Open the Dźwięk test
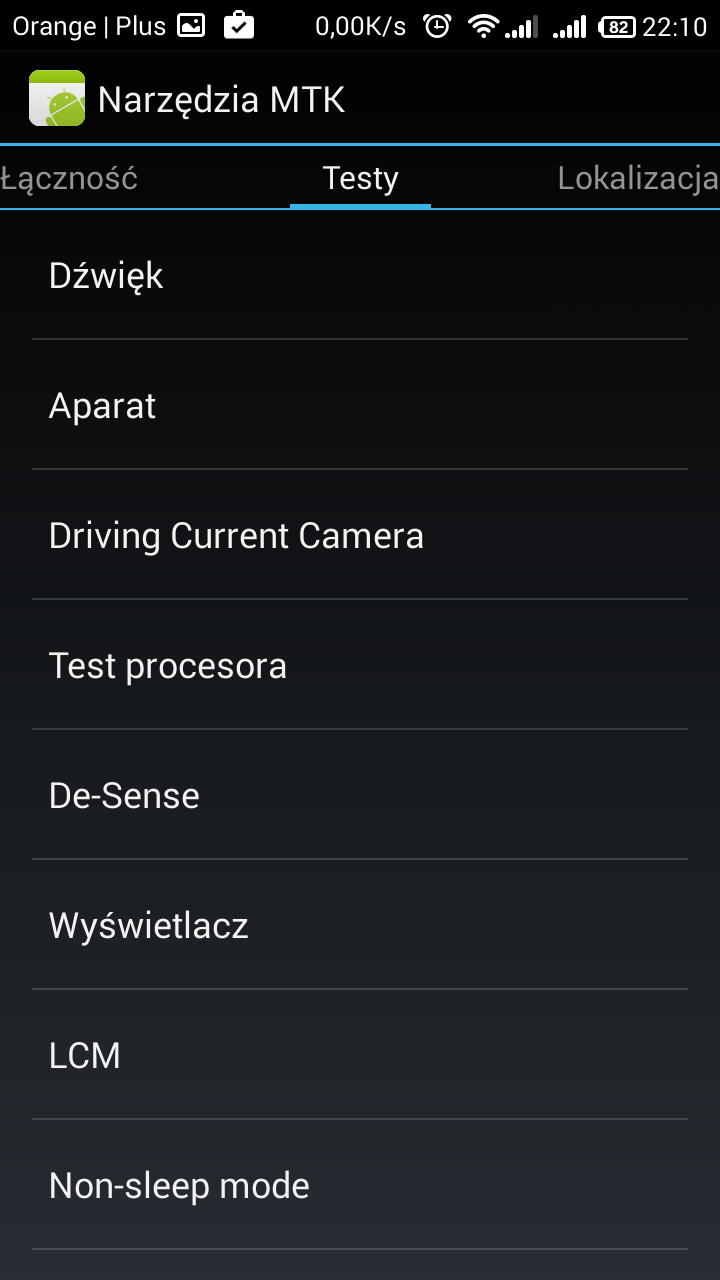Screen dimensions: 720x1280 tap(360, 276)
